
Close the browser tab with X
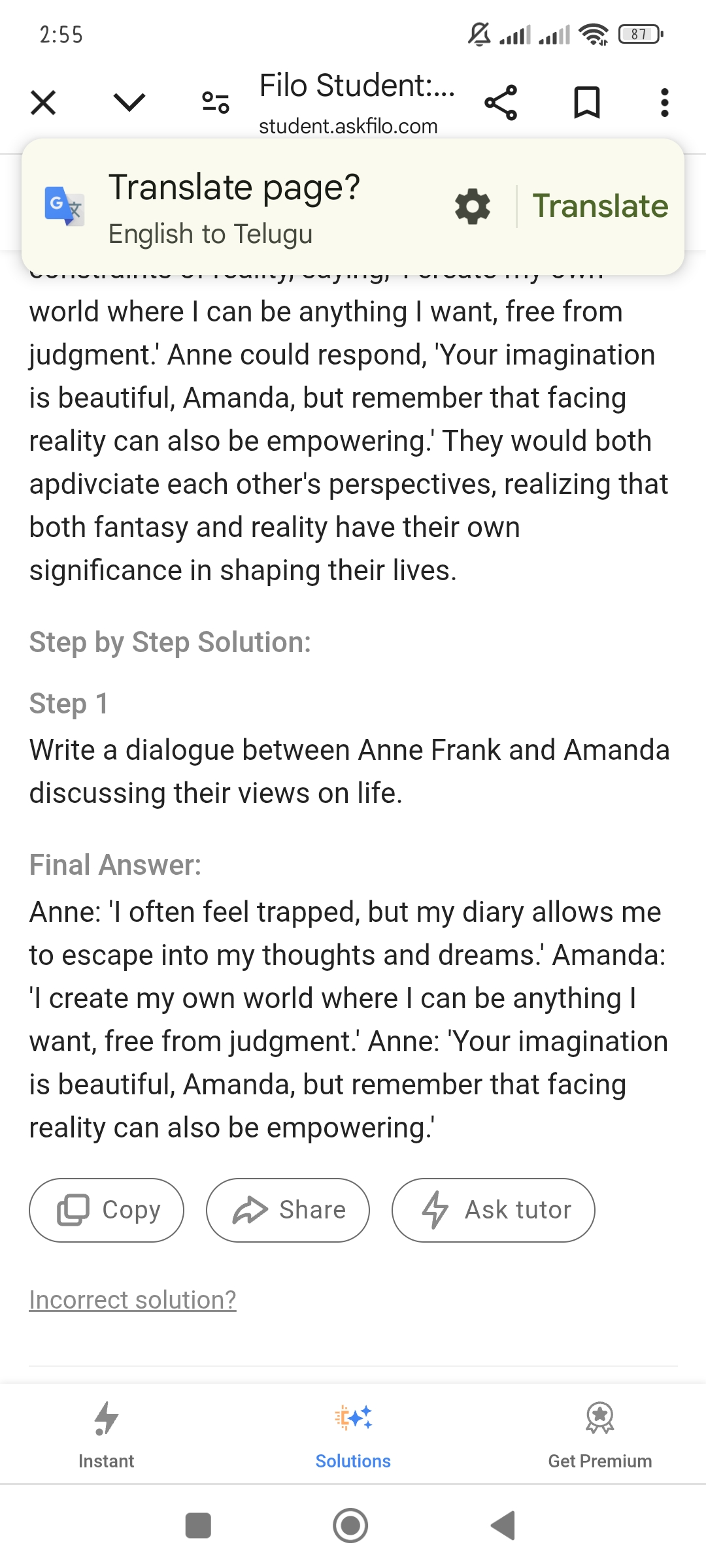click(x=43, y=103)
